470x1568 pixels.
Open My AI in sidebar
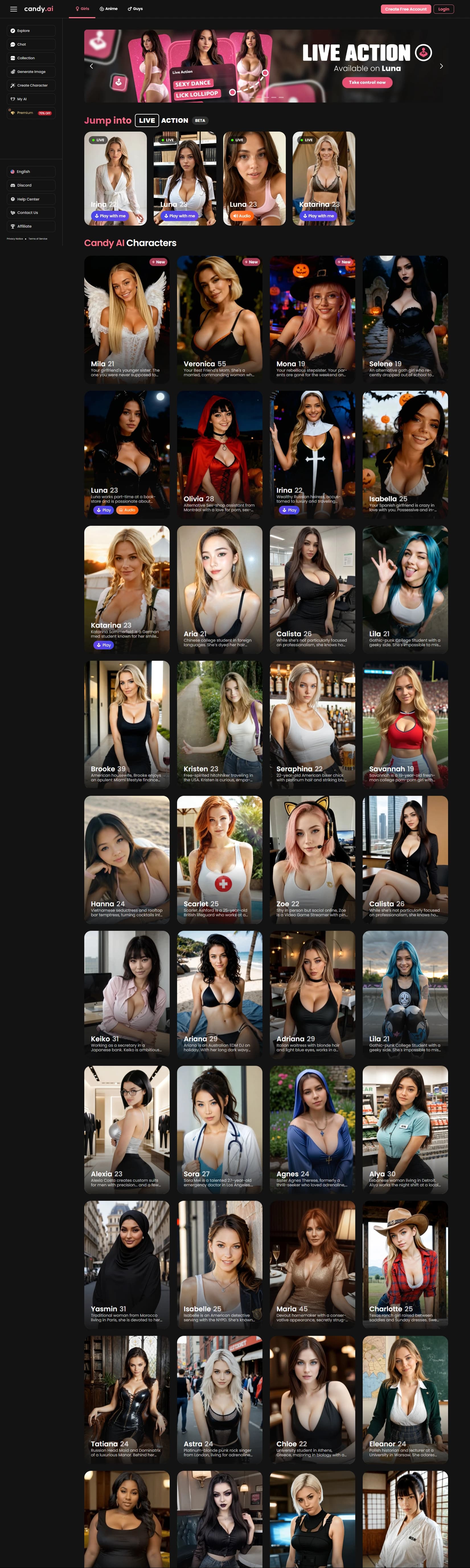[30, 99]
